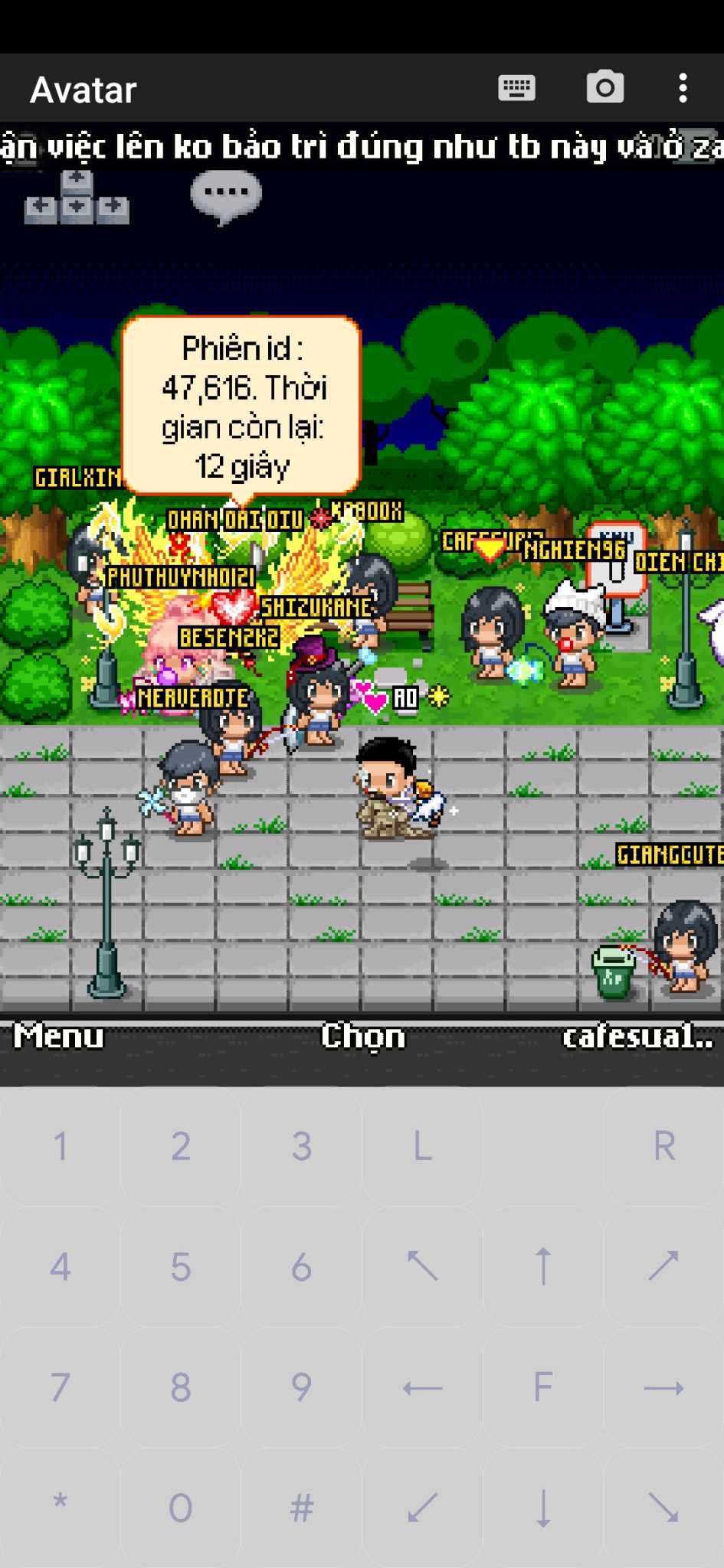Tap the hash key
Screen dimensions: 724x1568
point(302,1508)
